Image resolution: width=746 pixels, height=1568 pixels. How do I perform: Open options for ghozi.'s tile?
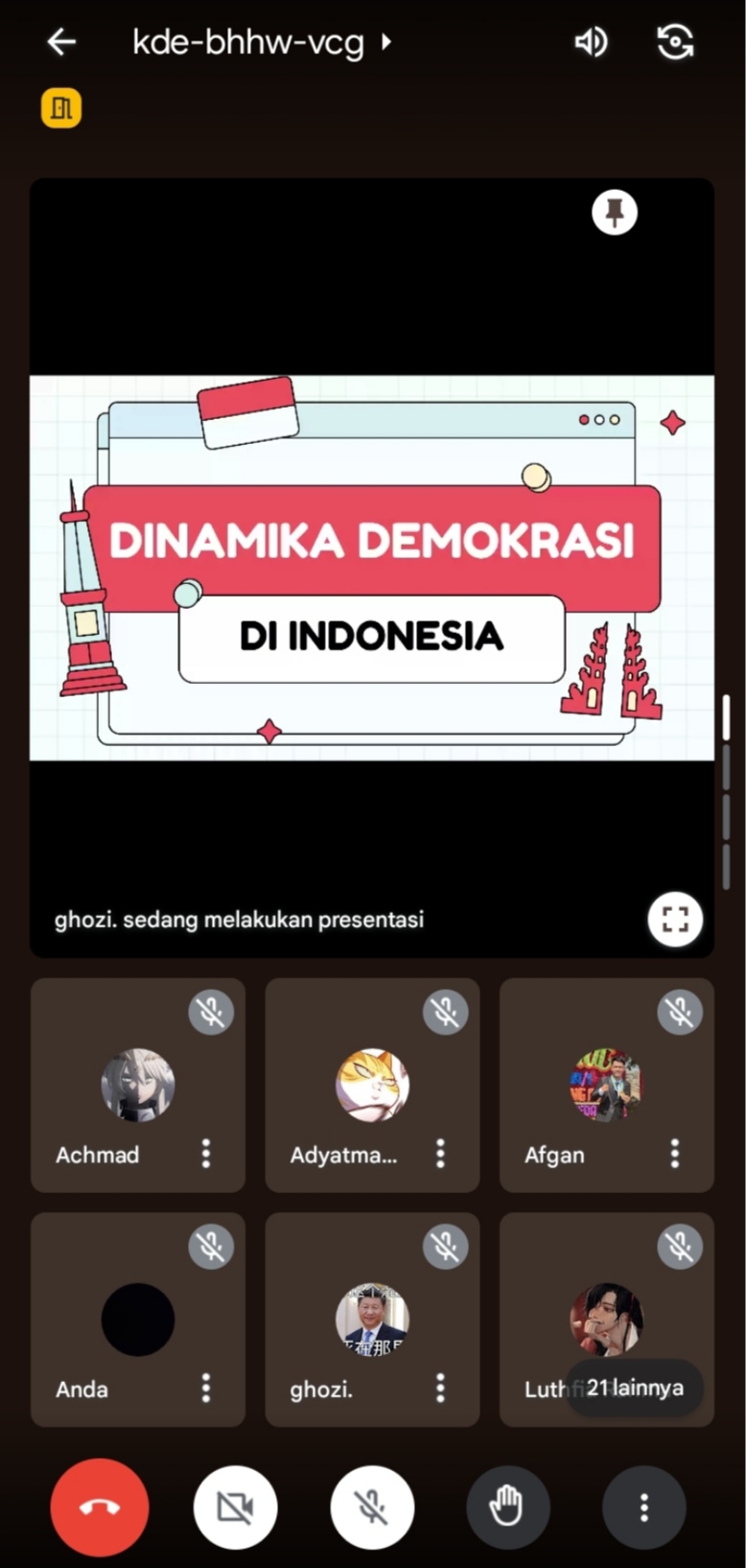(440, 1388)
